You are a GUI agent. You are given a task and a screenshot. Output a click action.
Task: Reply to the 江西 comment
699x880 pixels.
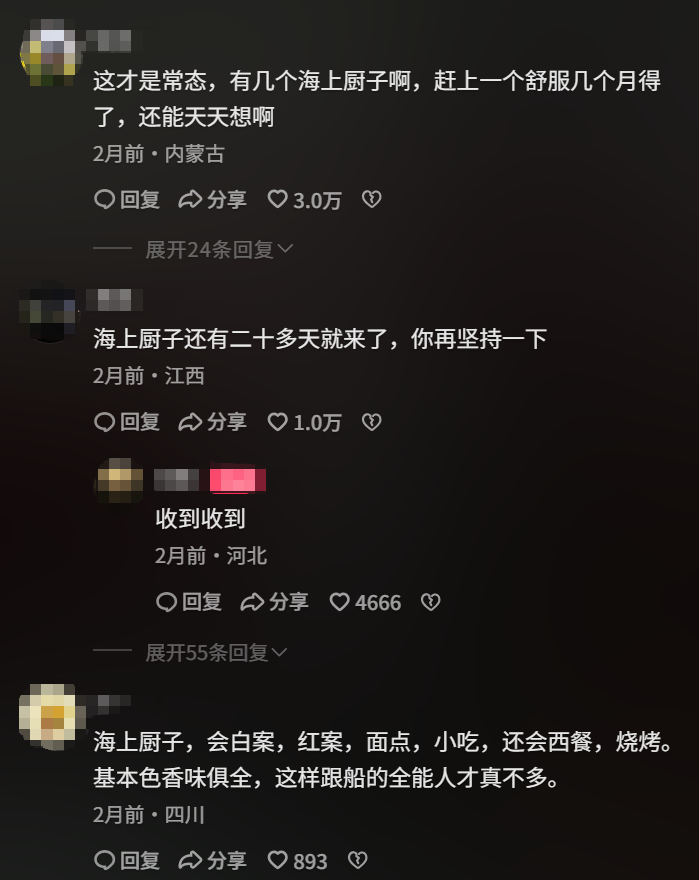pos(126,422)
